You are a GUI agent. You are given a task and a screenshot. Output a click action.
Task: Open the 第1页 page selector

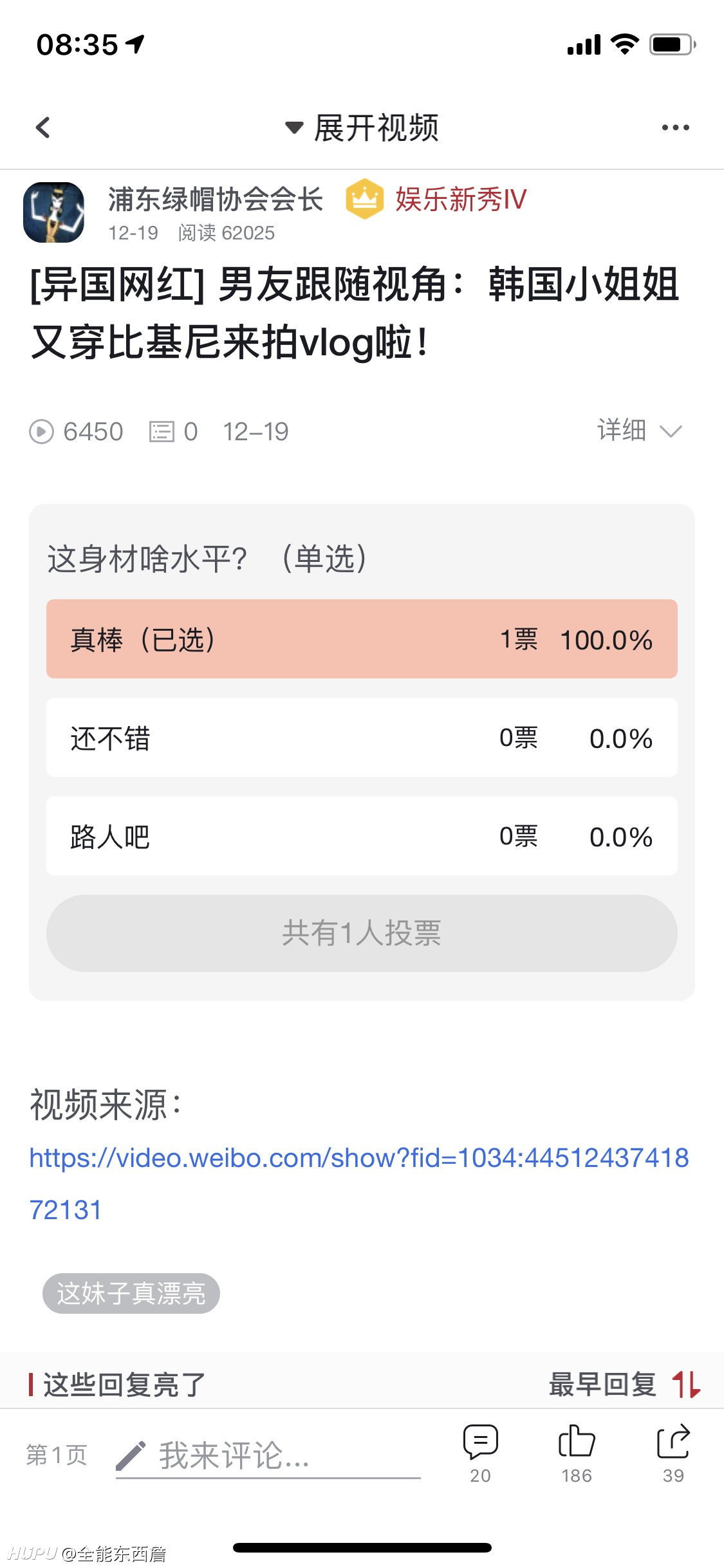57,1455
